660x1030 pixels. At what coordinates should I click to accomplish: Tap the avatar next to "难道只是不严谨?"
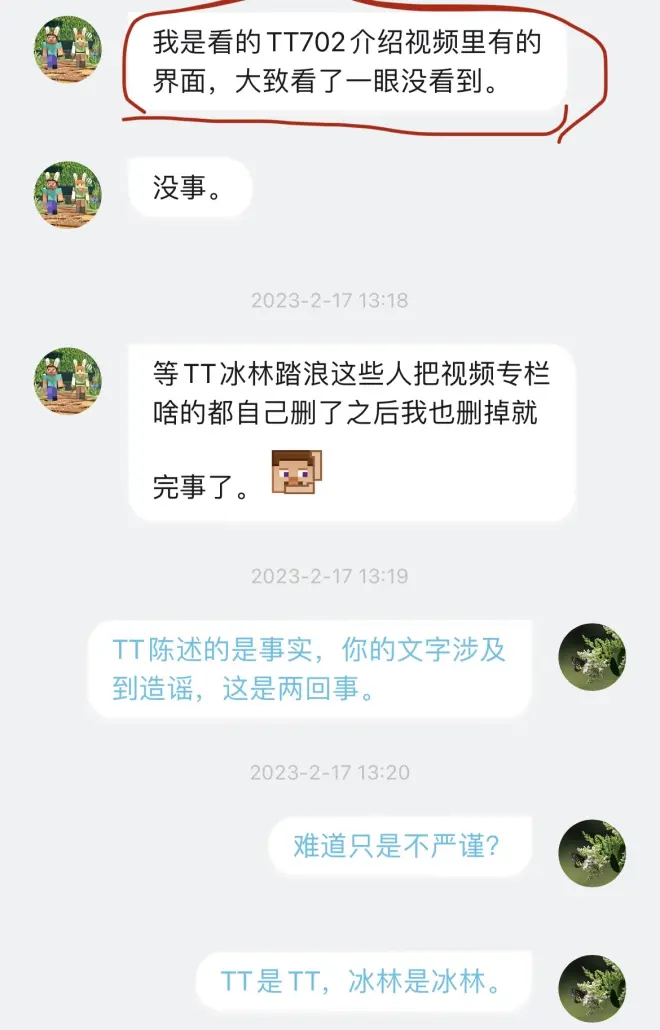click(592, 853)
